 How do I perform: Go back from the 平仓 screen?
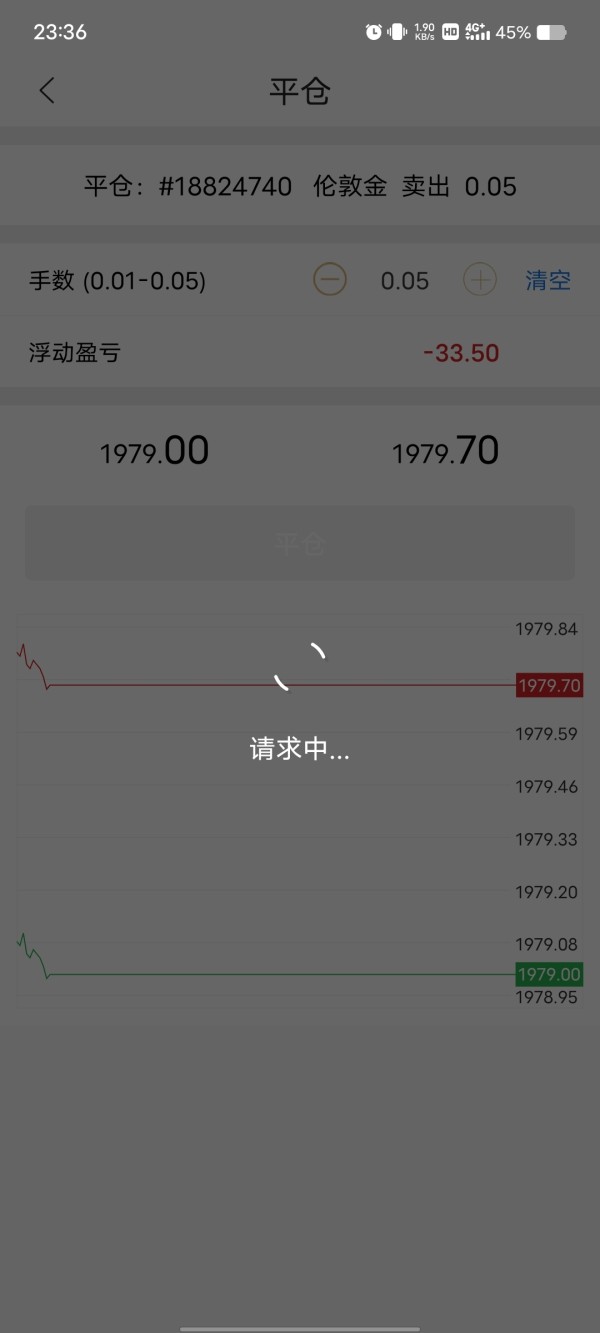(x=47, y=91)
